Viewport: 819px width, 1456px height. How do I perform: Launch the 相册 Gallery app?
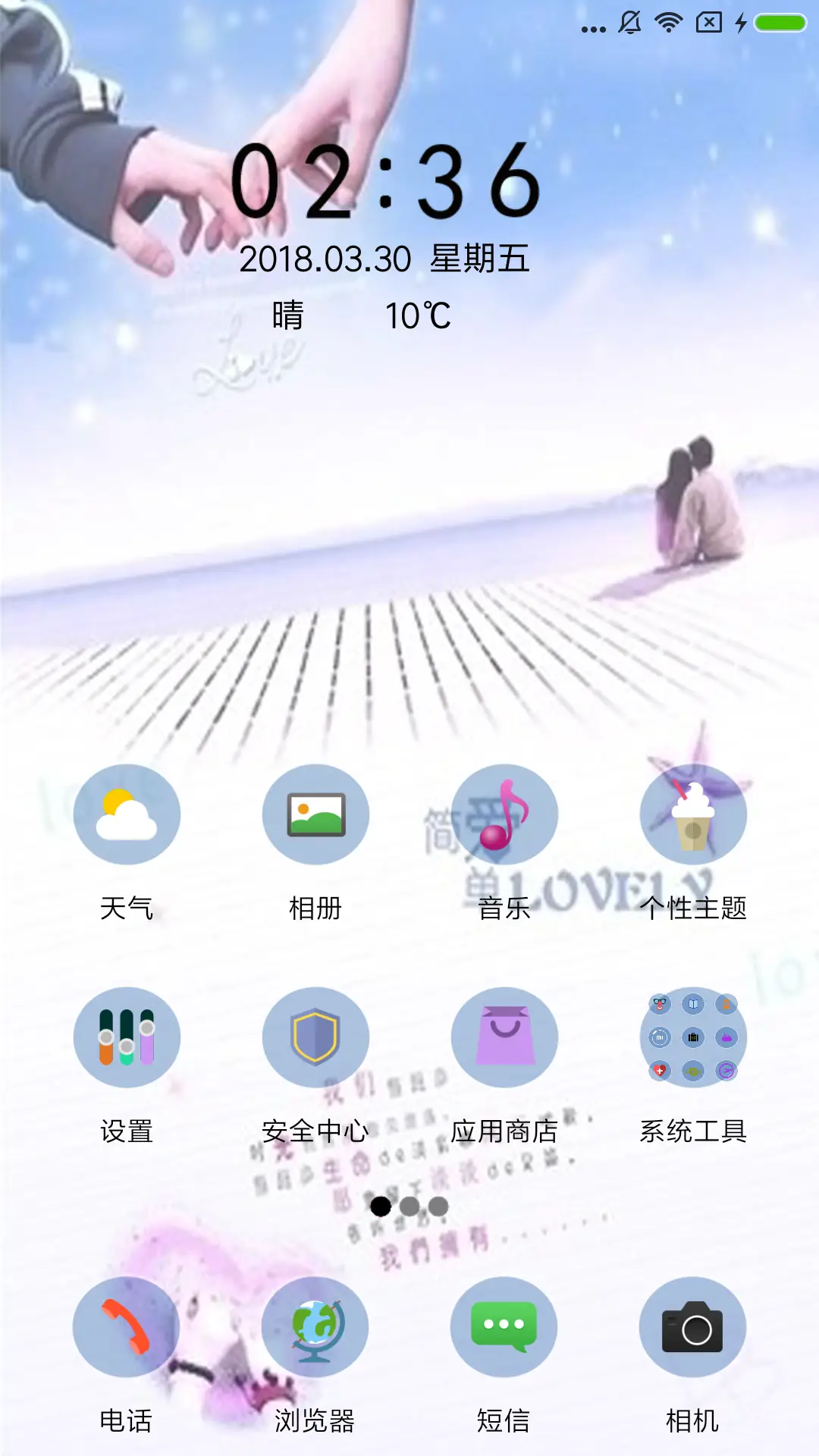[x=316, y=813]
